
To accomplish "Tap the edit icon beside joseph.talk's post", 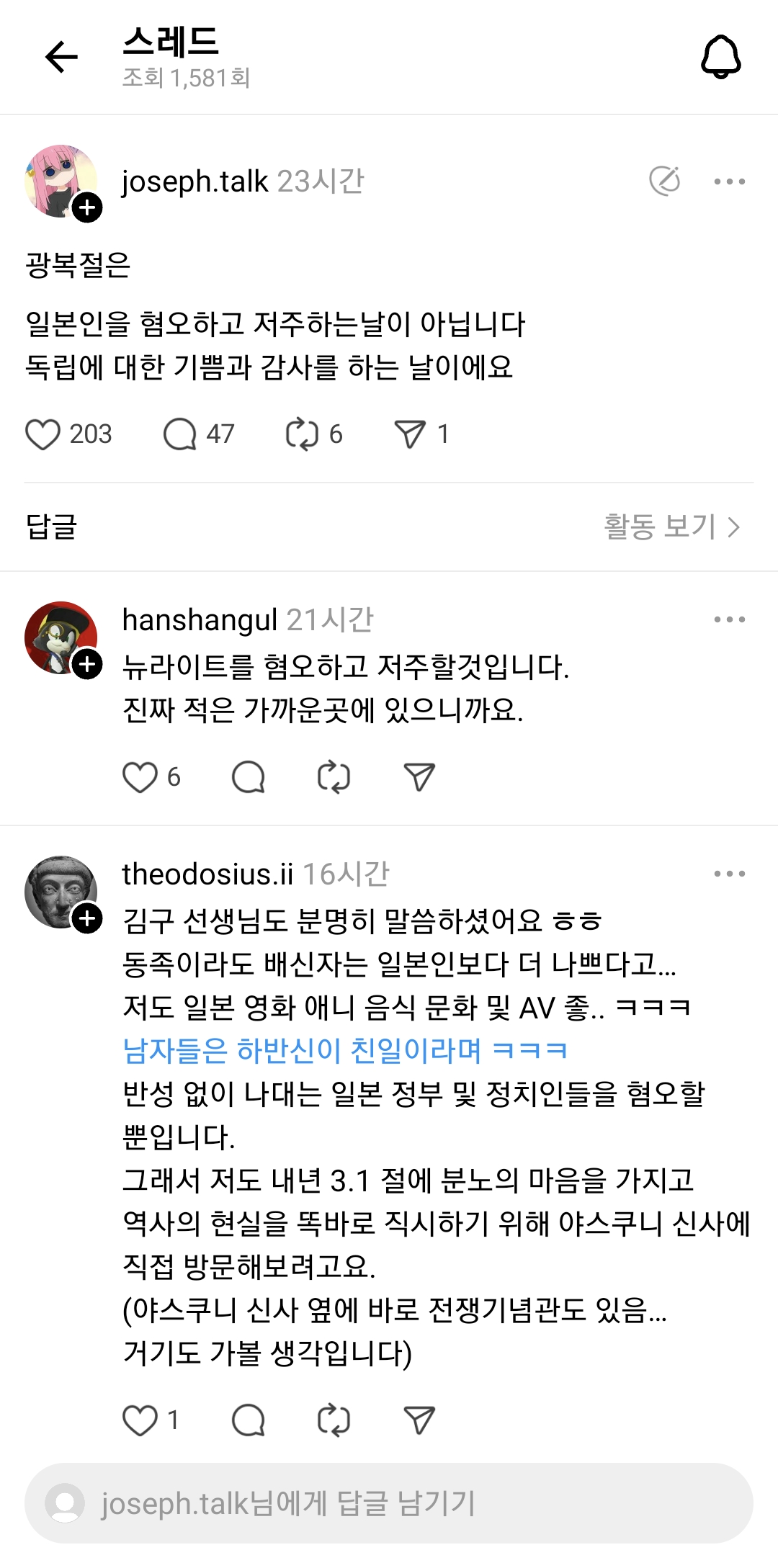I will tap(664, 182).
